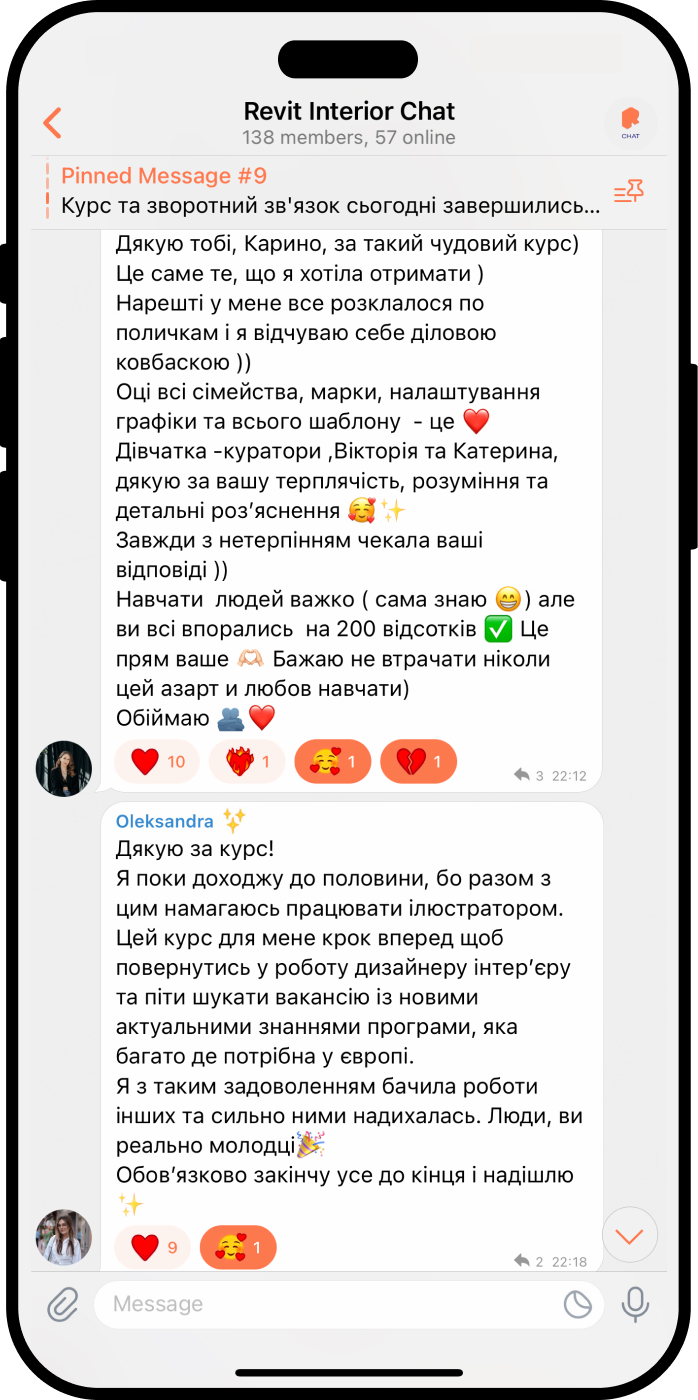Tap the smiling hearts reaction under Oleksandra's message
The image size is (698, 1400).
coord(238,1247)
